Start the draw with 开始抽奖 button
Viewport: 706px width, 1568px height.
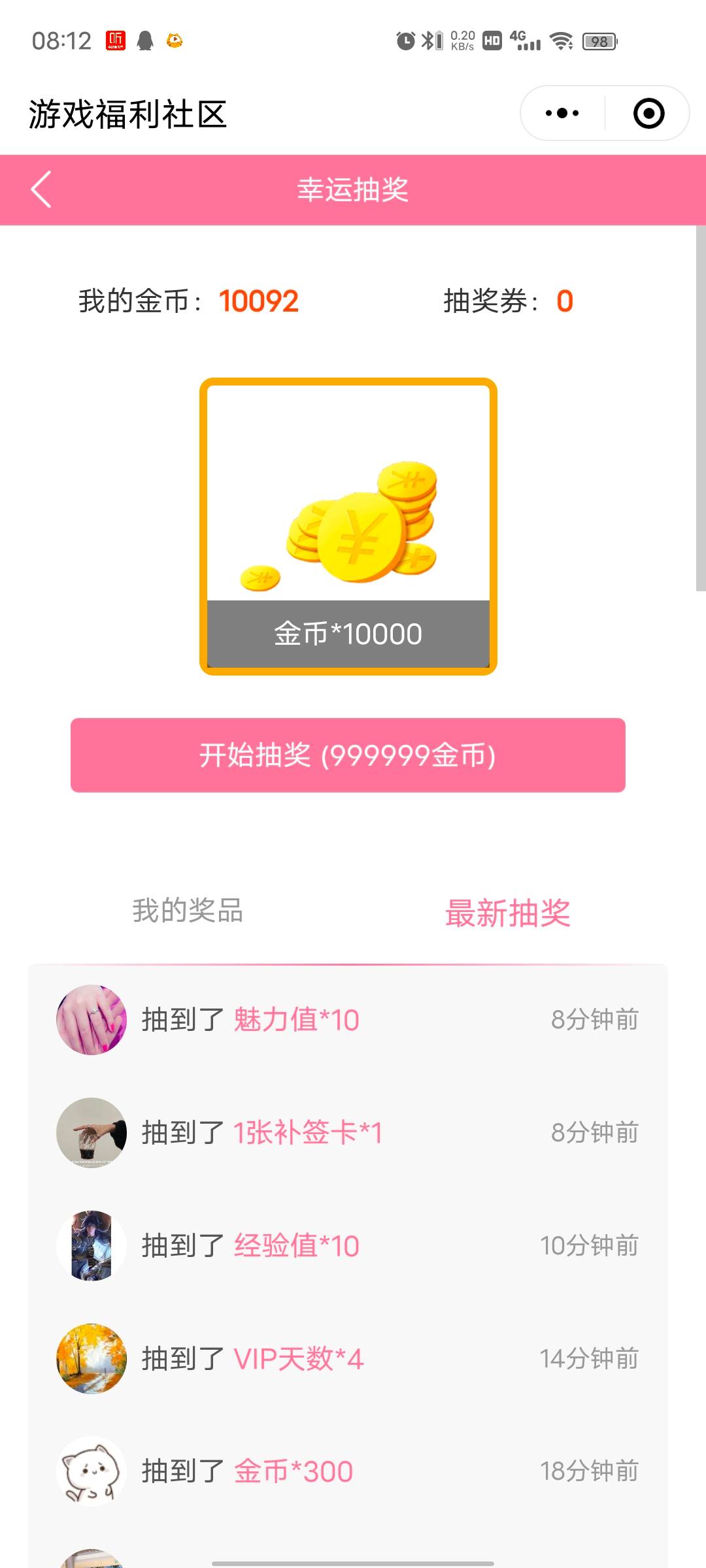pyautogui.click(x=348, y=755)
